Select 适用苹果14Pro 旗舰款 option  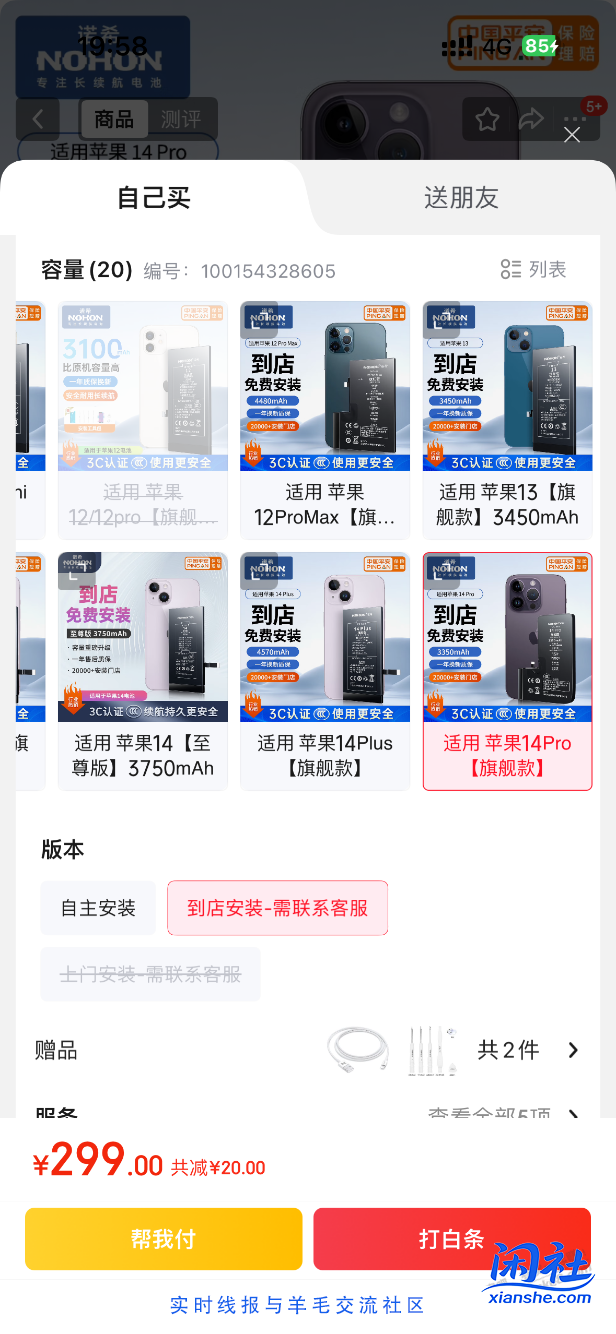click(x=507, y=670)
